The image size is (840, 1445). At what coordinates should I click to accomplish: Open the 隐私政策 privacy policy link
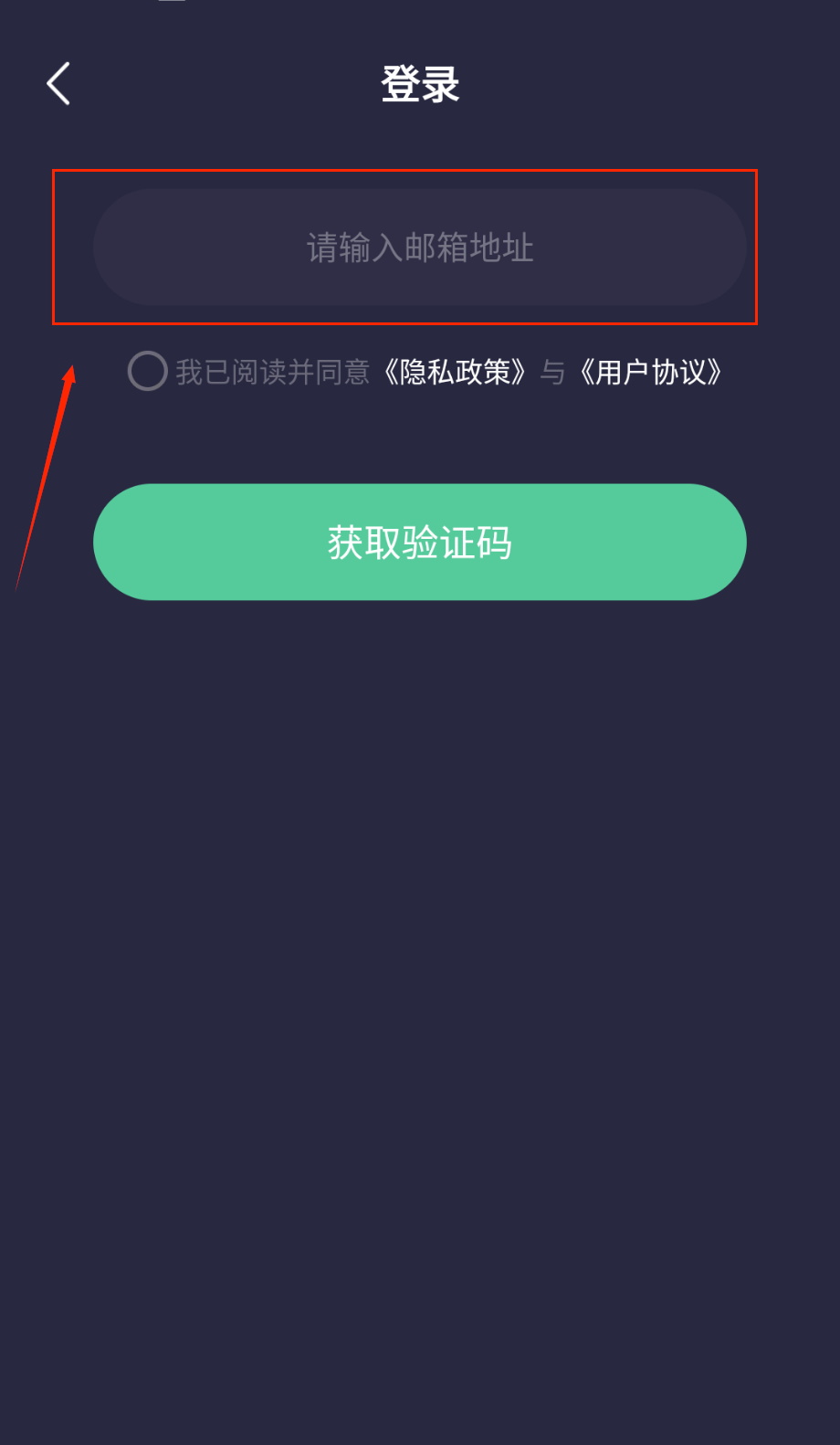455,372
